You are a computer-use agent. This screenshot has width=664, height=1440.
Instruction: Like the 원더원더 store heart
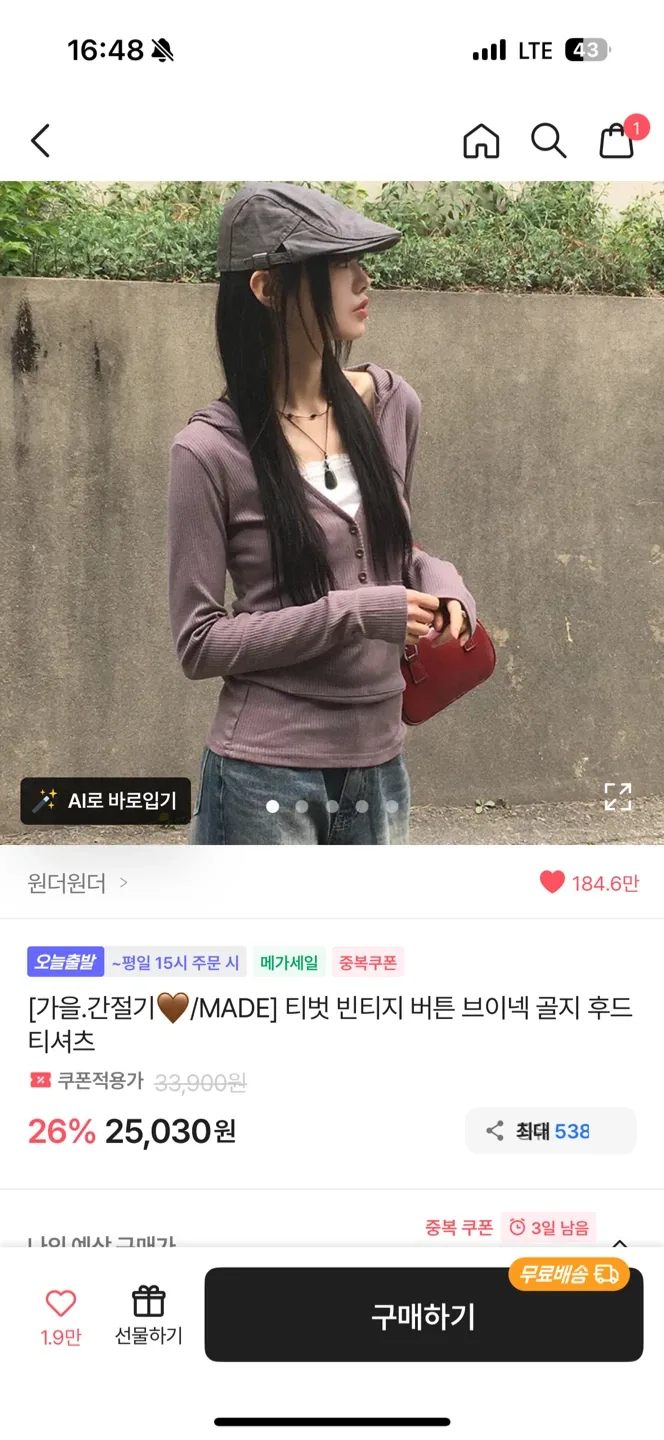point(552,882)
